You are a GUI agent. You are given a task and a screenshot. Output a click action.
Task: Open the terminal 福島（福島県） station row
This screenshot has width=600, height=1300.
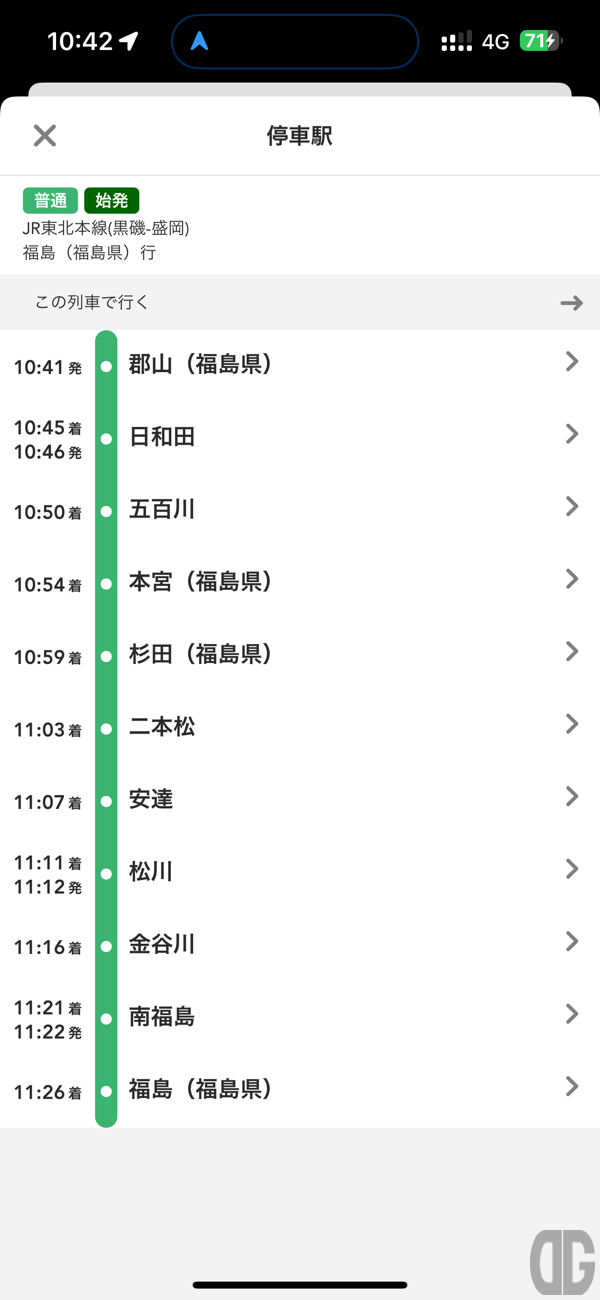[300, 1090]
